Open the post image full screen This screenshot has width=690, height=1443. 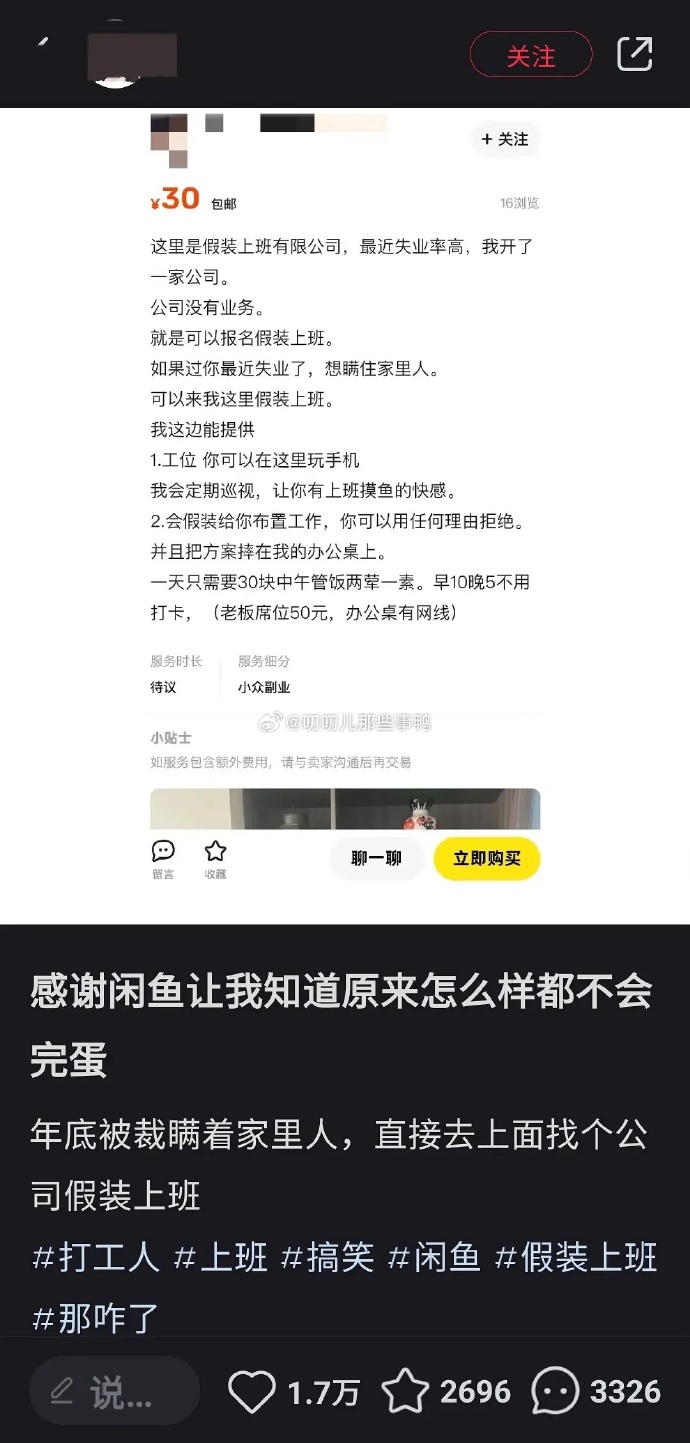click(x=345, y=500)
